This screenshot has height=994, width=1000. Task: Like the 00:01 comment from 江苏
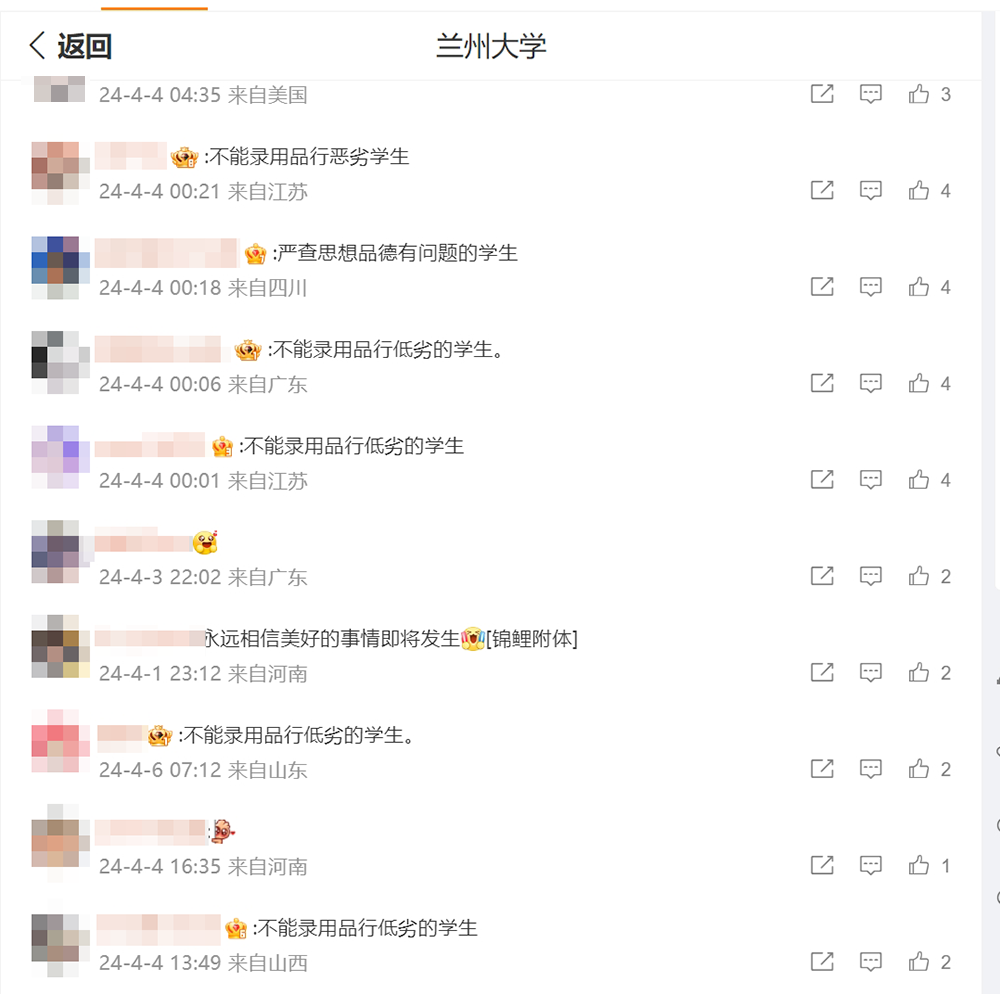tap(919, 481)
